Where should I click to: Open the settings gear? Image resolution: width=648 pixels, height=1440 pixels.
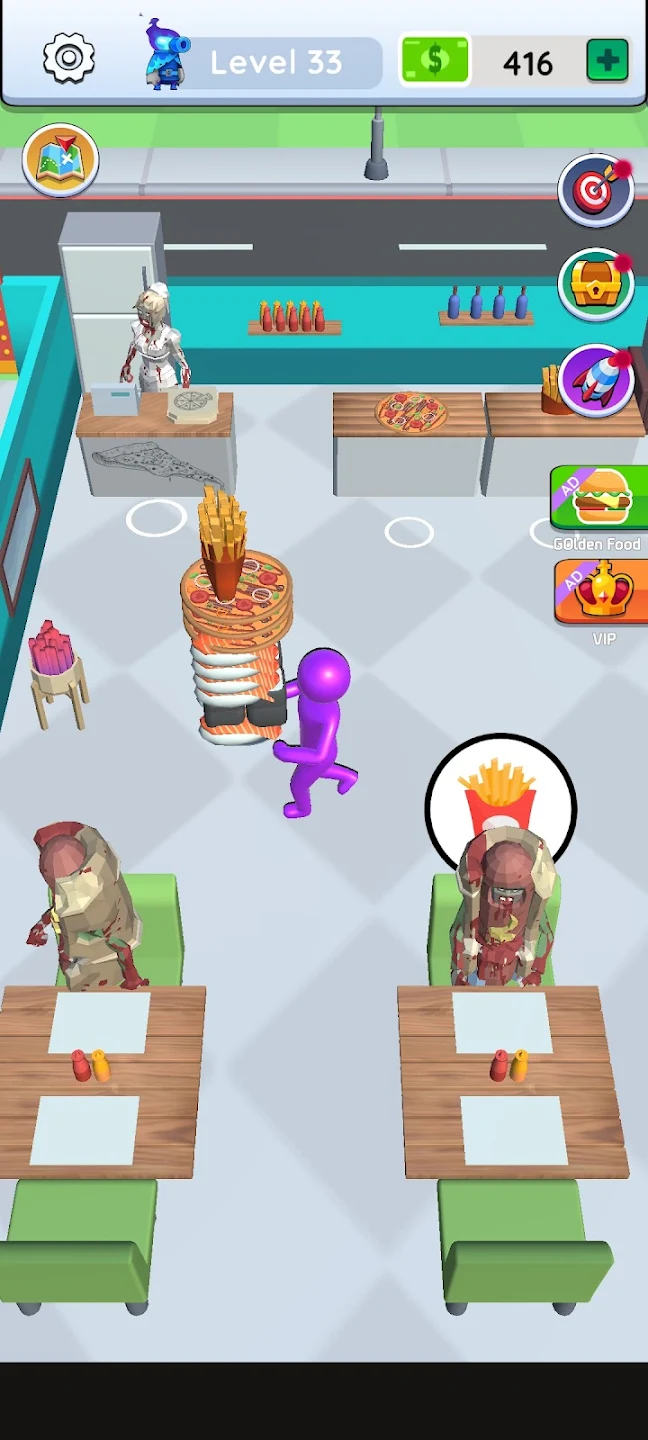(x=69, y=60)
